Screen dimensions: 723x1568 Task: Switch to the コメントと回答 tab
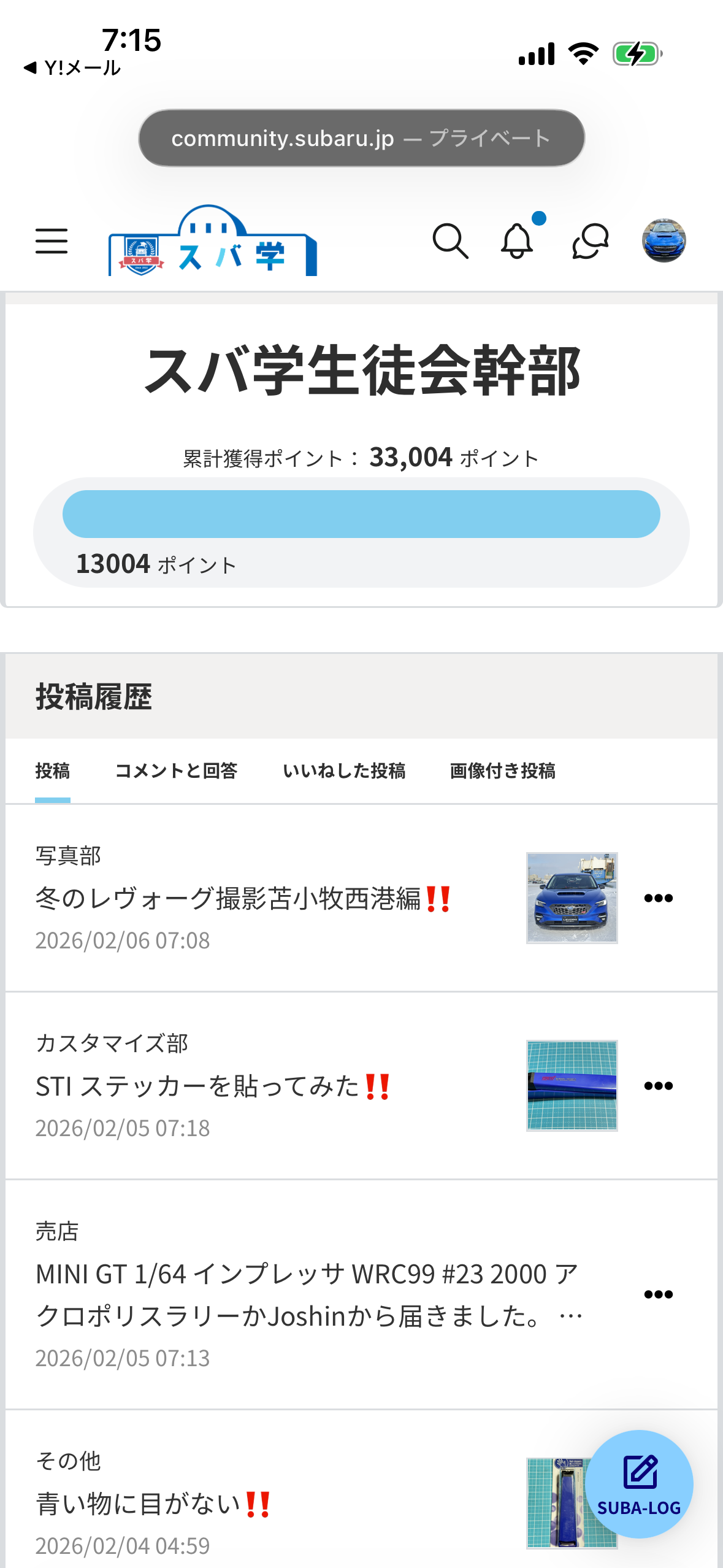tap(176, 771)
